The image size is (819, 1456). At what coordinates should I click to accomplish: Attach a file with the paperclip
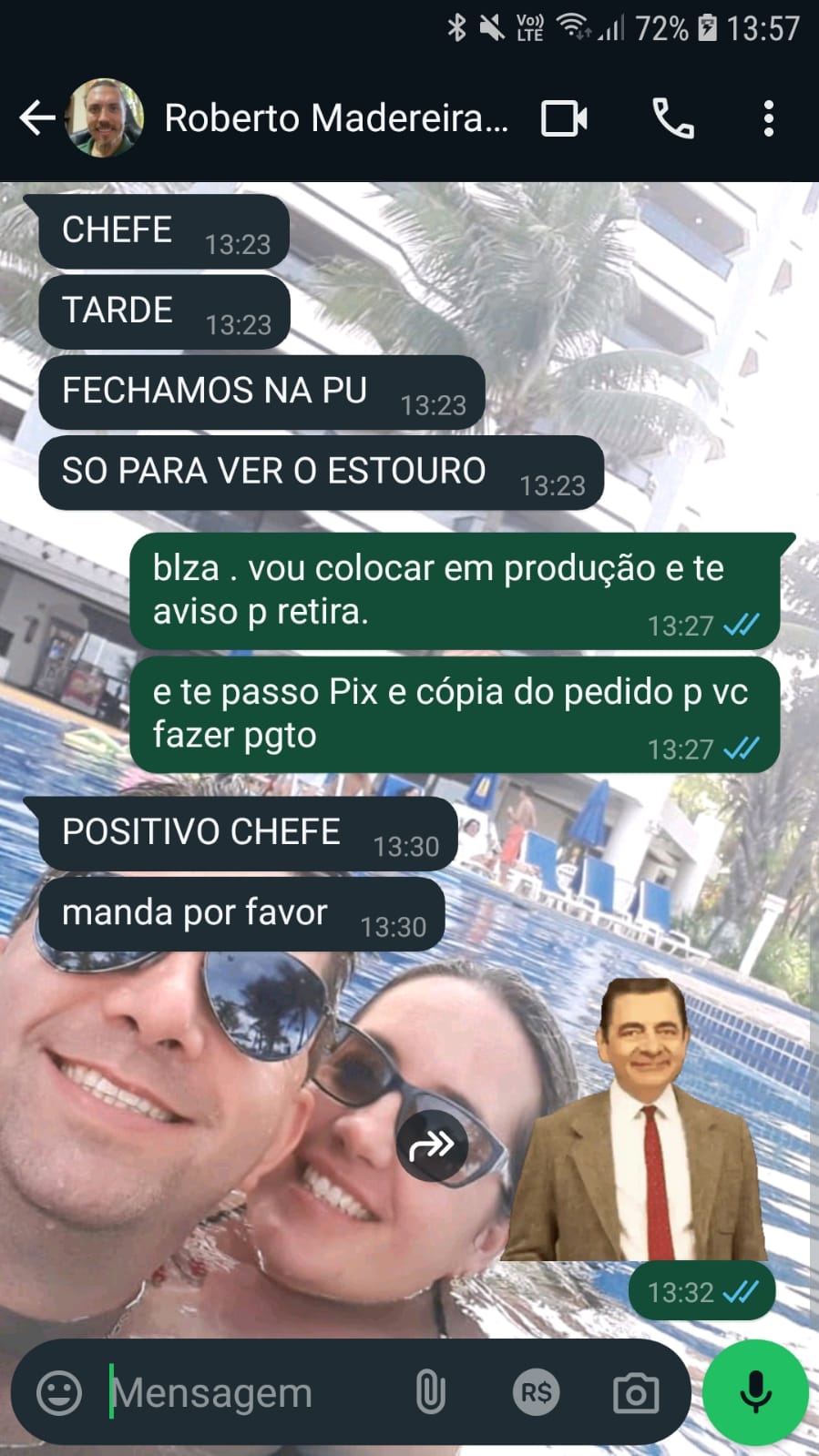[430, 1392]
